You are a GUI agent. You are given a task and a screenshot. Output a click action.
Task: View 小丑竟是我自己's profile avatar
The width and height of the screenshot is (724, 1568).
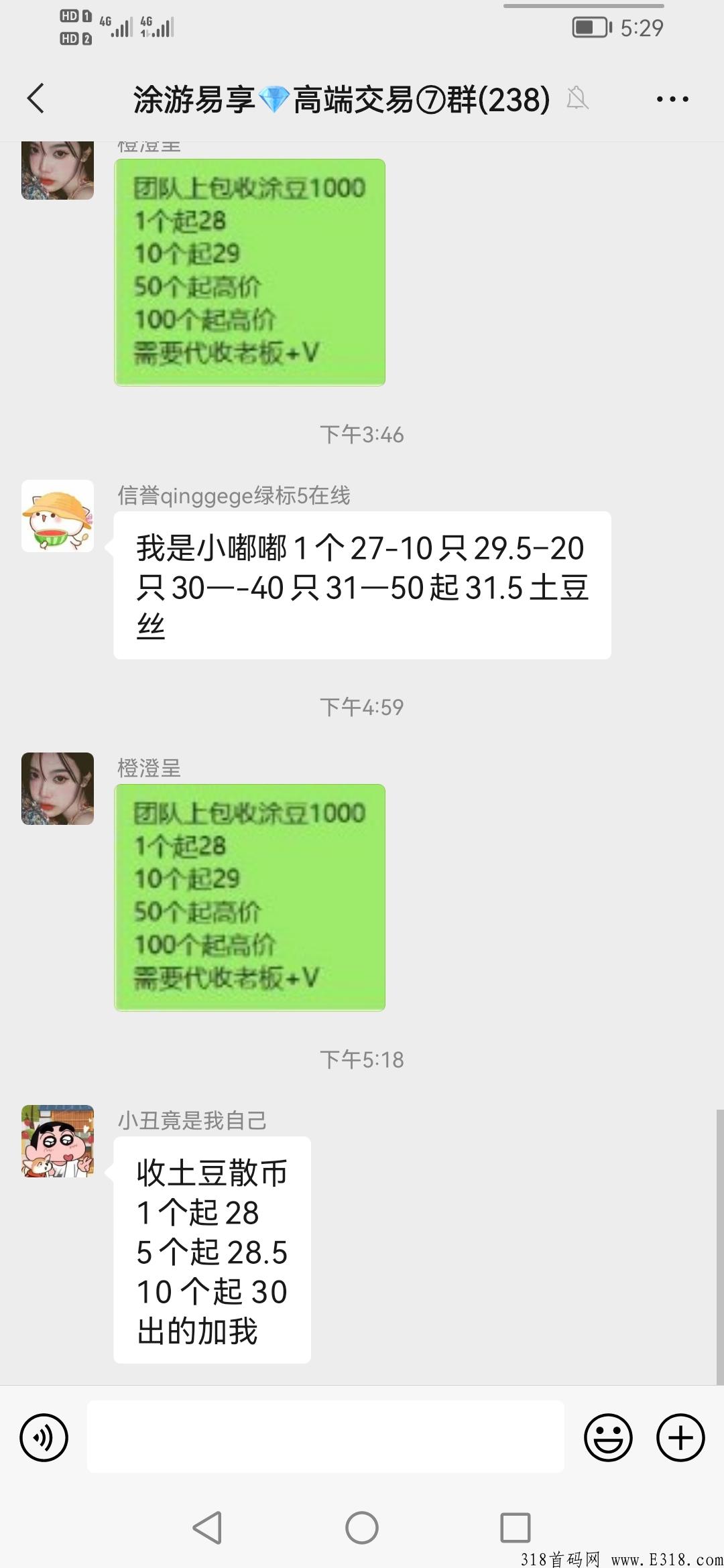[58, 1141]
